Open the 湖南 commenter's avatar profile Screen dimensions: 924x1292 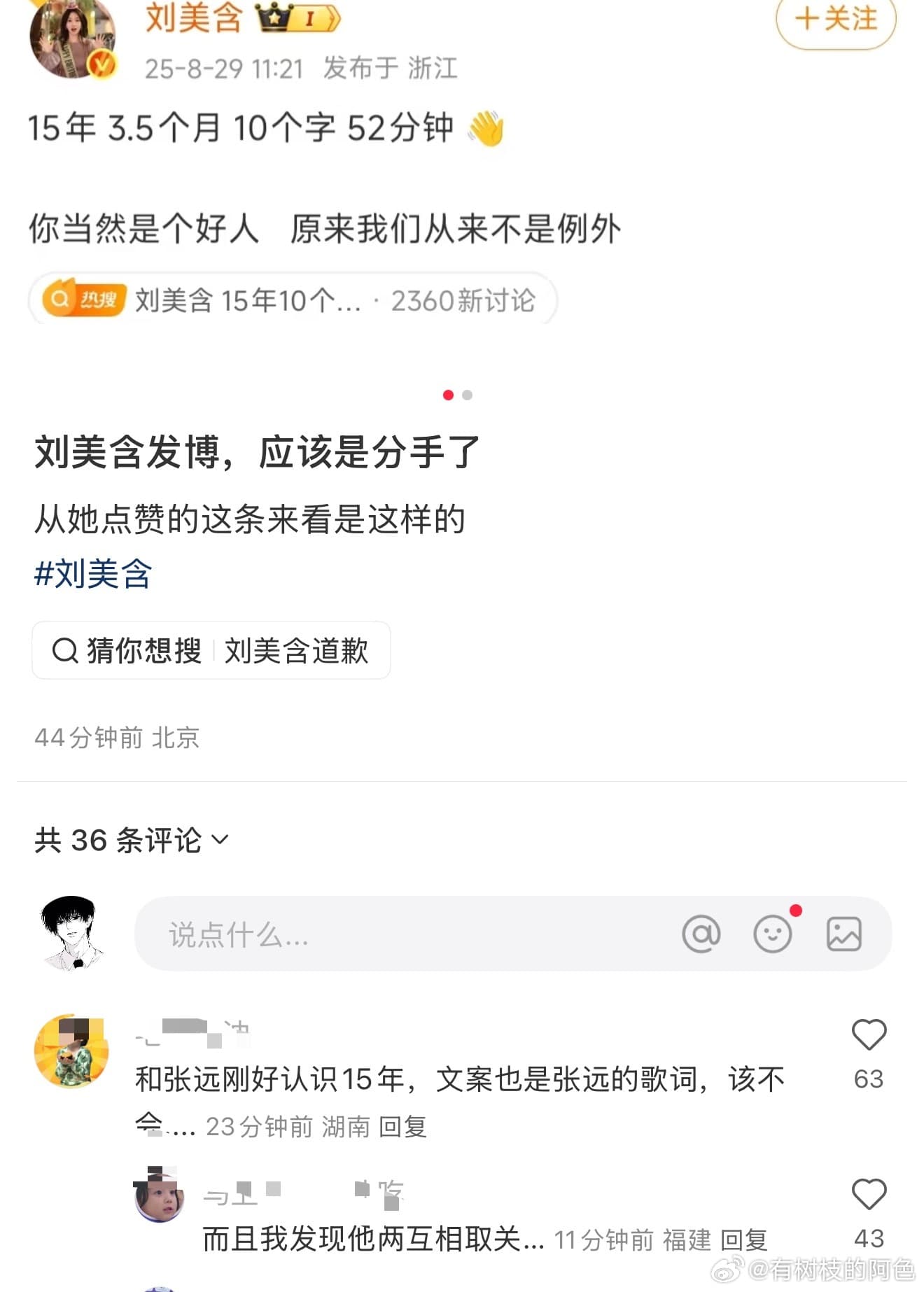pyautogui.click(x=71, y=1051)
